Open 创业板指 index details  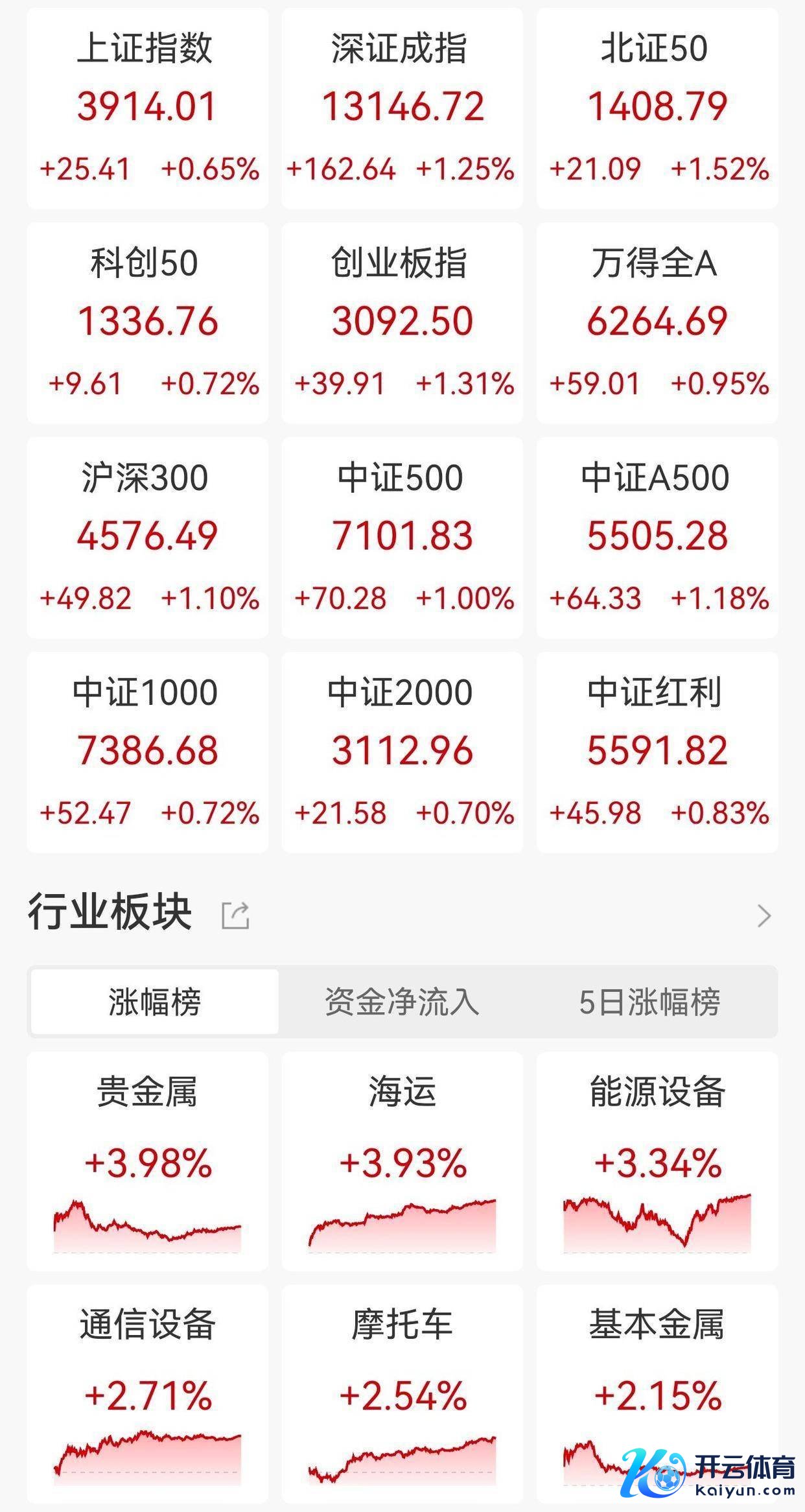pos(402,323)
